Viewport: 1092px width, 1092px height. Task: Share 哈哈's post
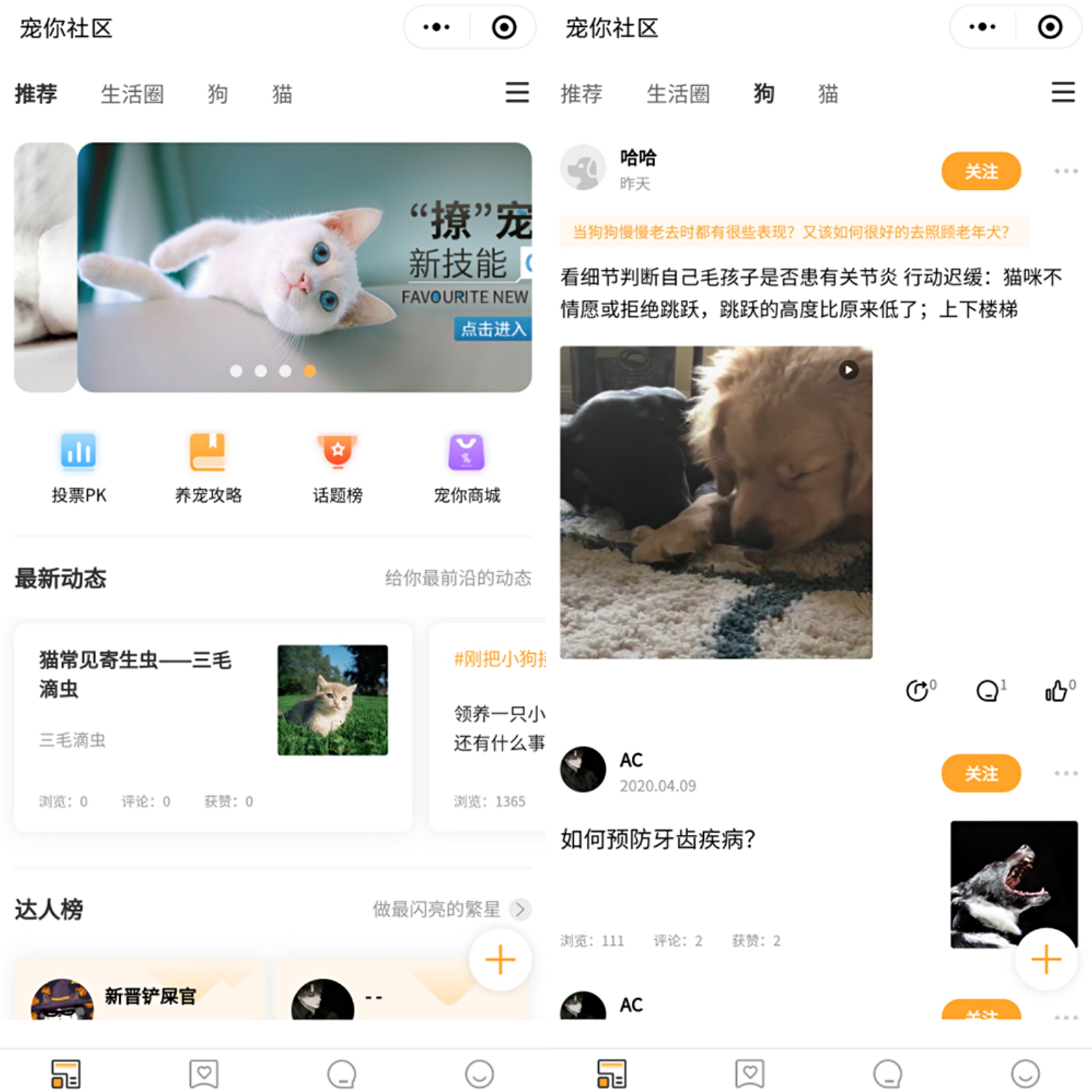pos(919,690)
